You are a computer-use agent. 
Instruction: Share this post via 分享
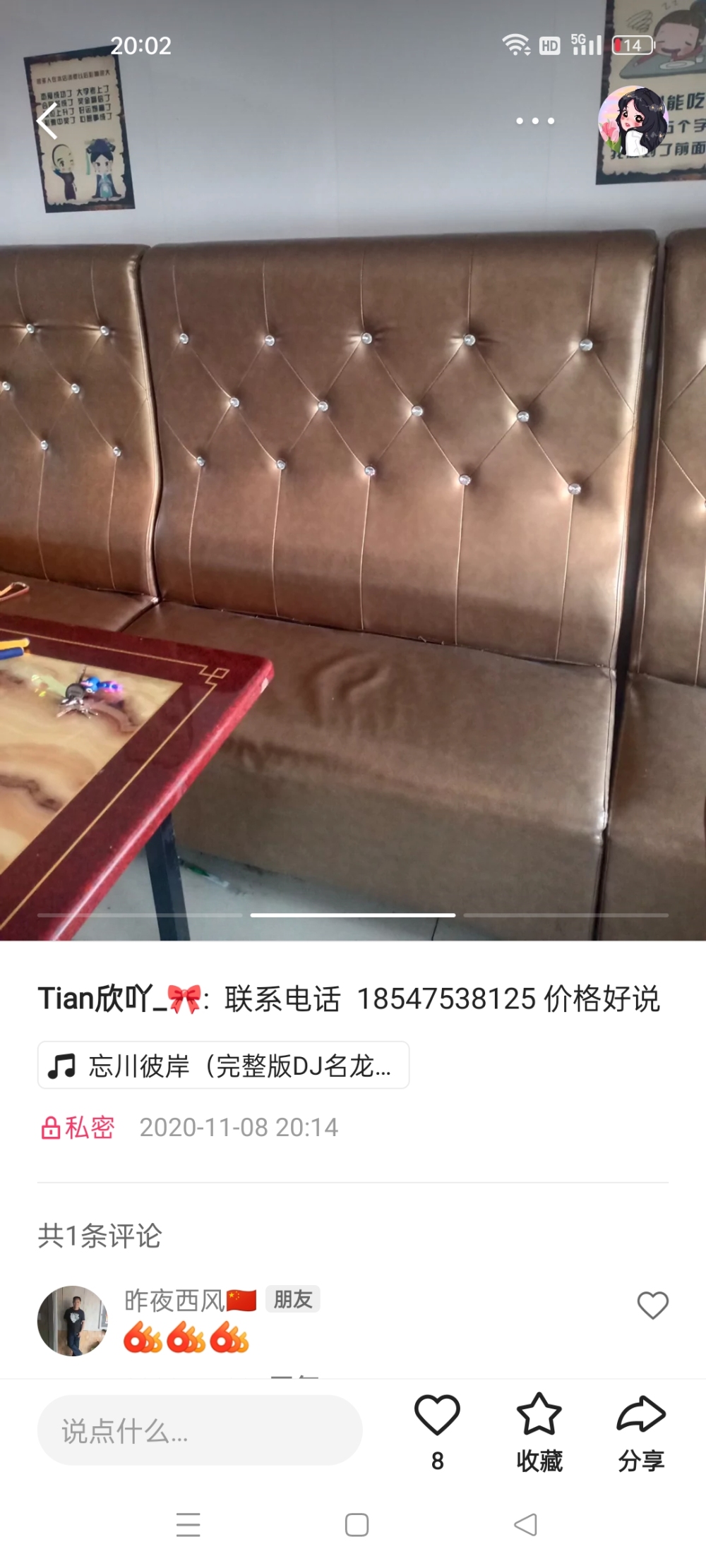pos(641,1413)
